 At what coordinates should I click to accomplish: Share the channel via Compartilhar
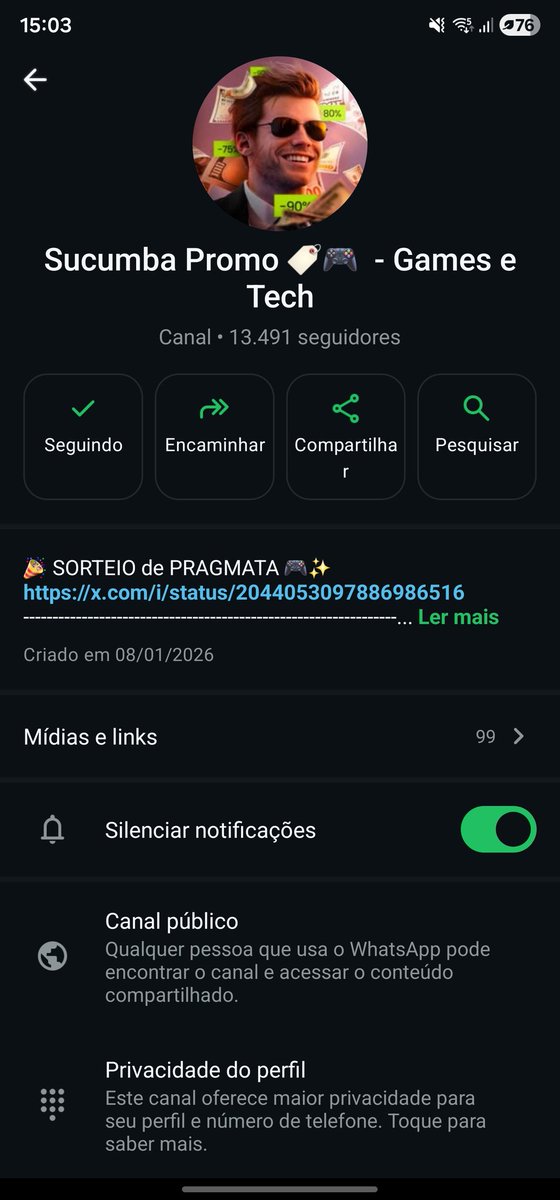[x=346, y=436]
